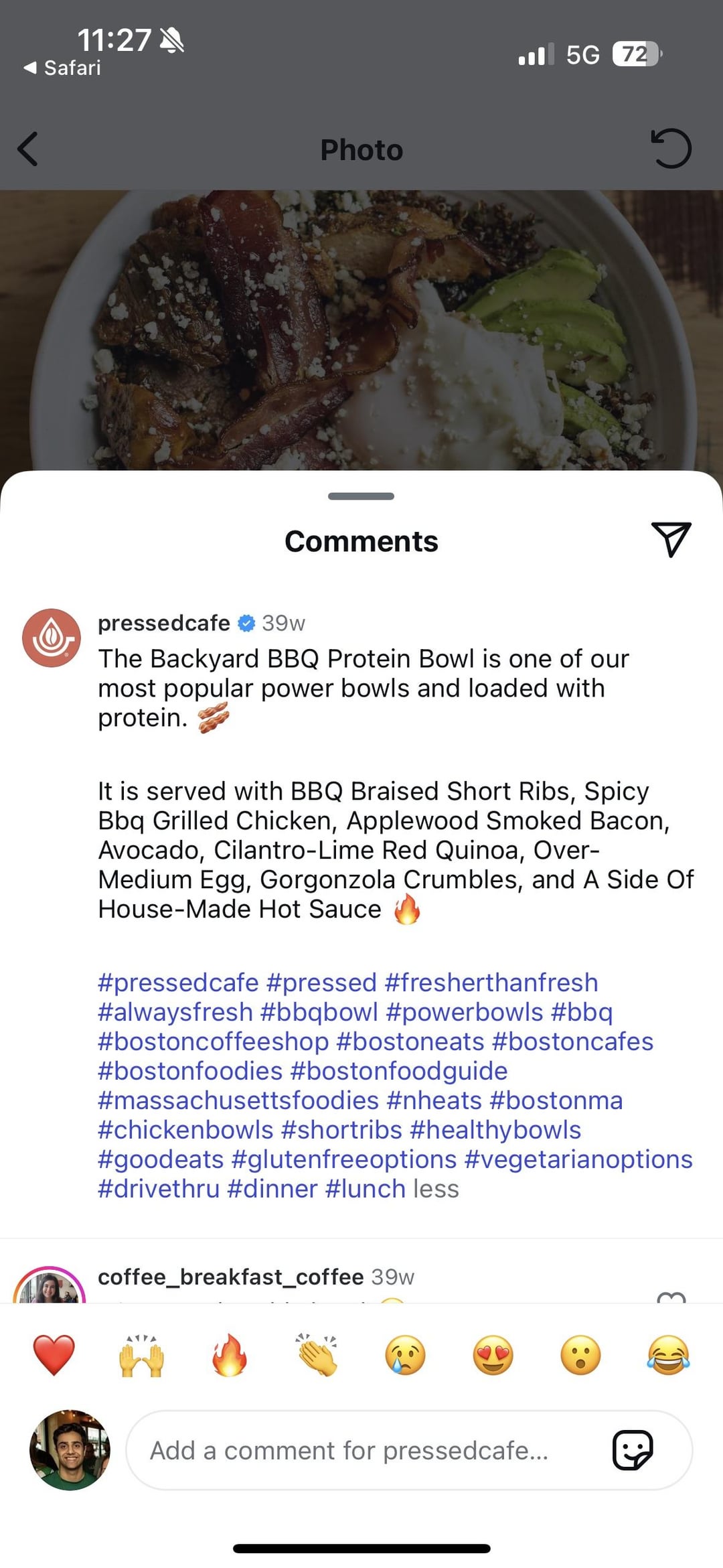This screenshot has height=1568, width=723.
Task: React with the heart-eyes emoji
Action: tap(493, 1355)
